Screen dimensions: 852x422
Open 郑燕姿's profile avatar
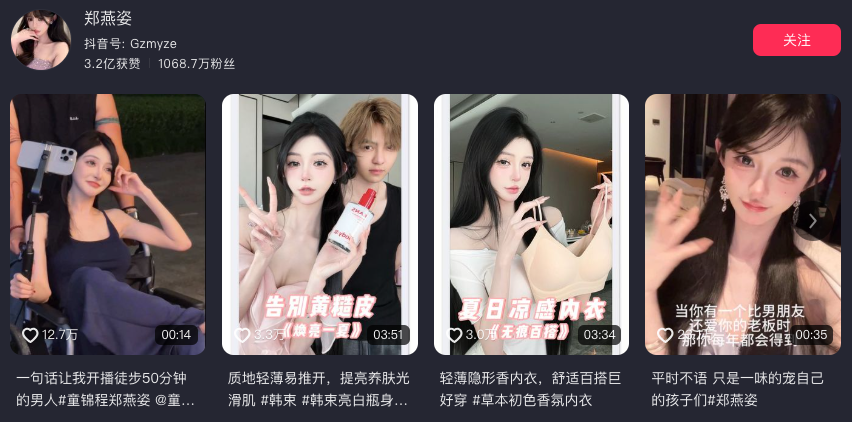(x=40, y=40)
